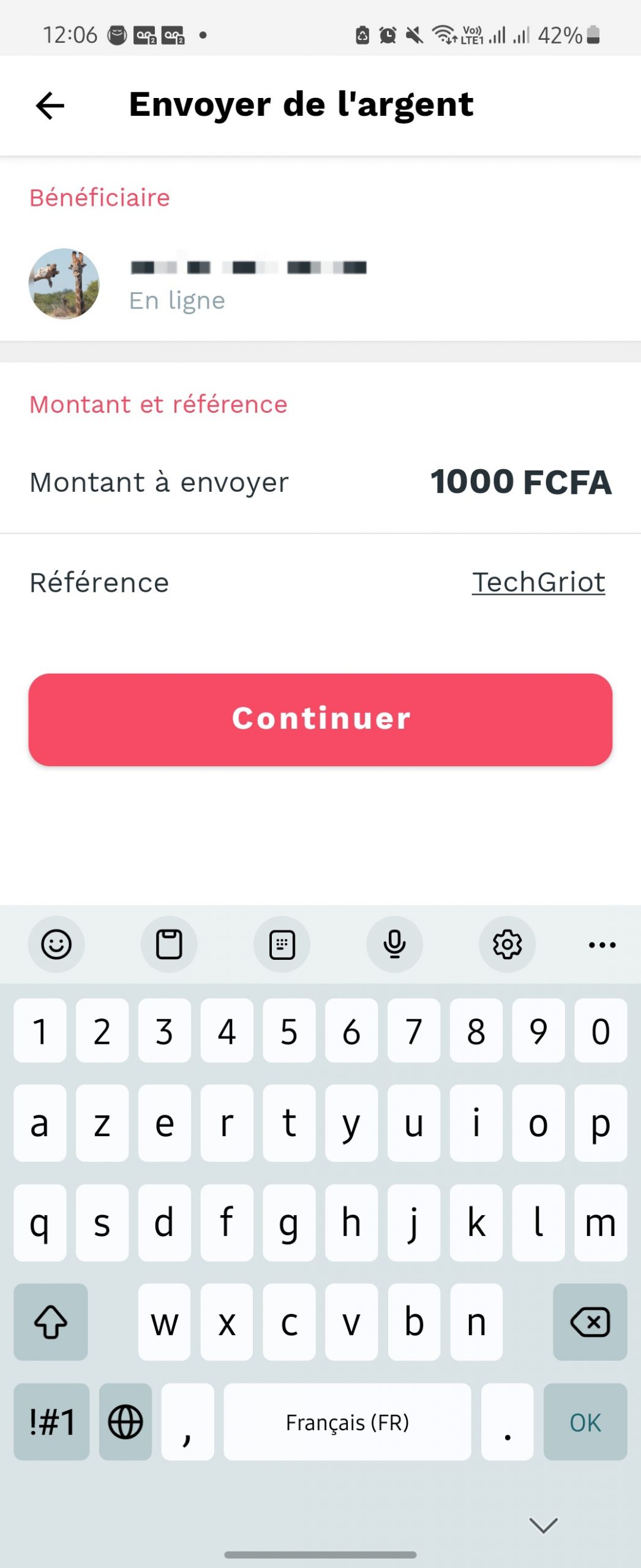The image size is (641, 1568).
Task: Edit the TechGriot reference field
Action: point(538,582)
